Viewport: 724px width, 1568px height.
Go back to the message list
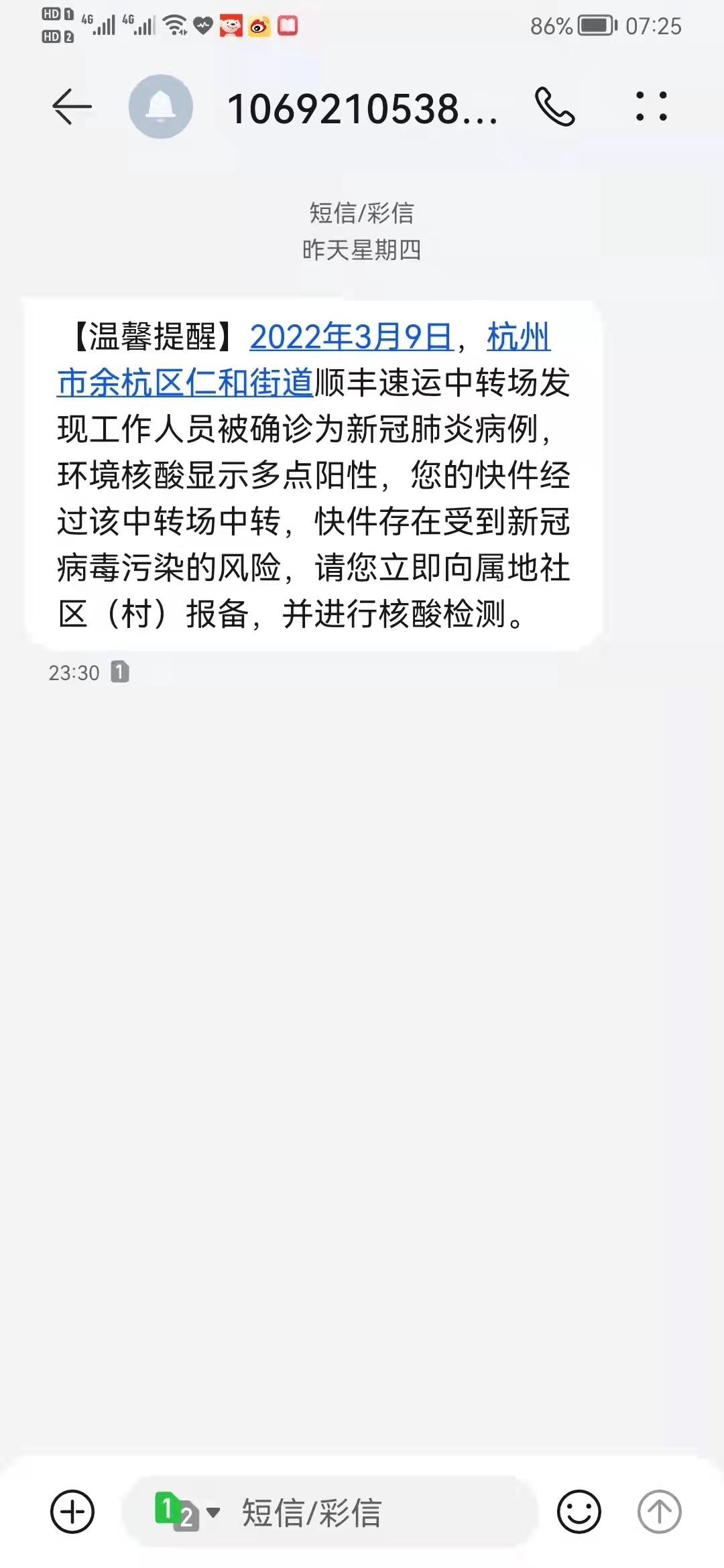[x=72, y=107]
